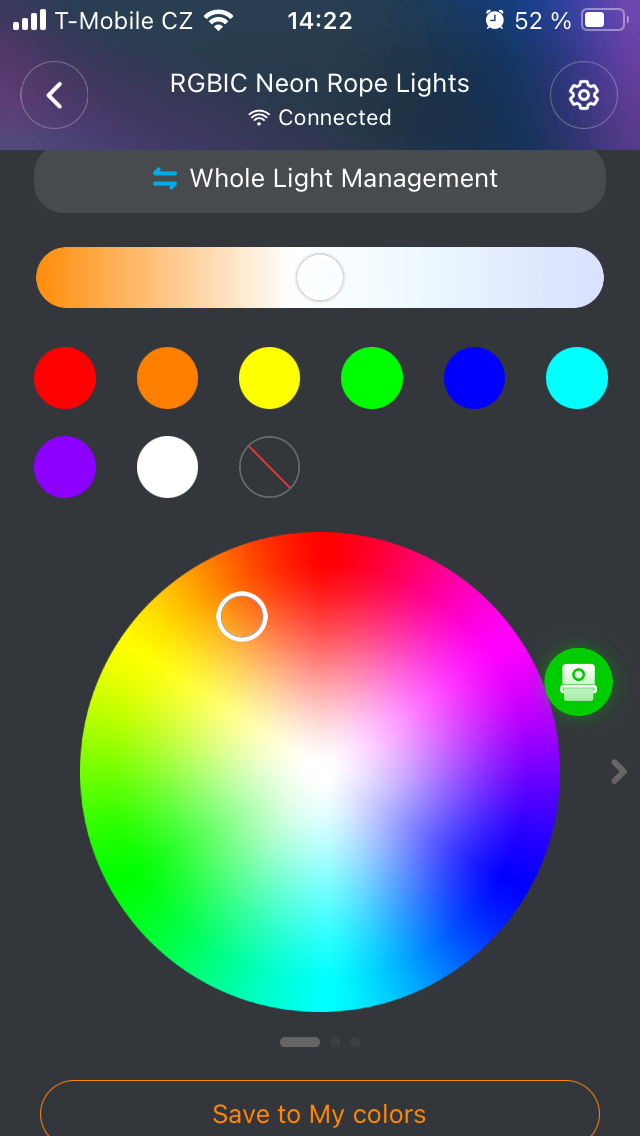Screen dimensions: 640x1136
Task: Tap the center of the color wheel
Action: pos(320,772)
